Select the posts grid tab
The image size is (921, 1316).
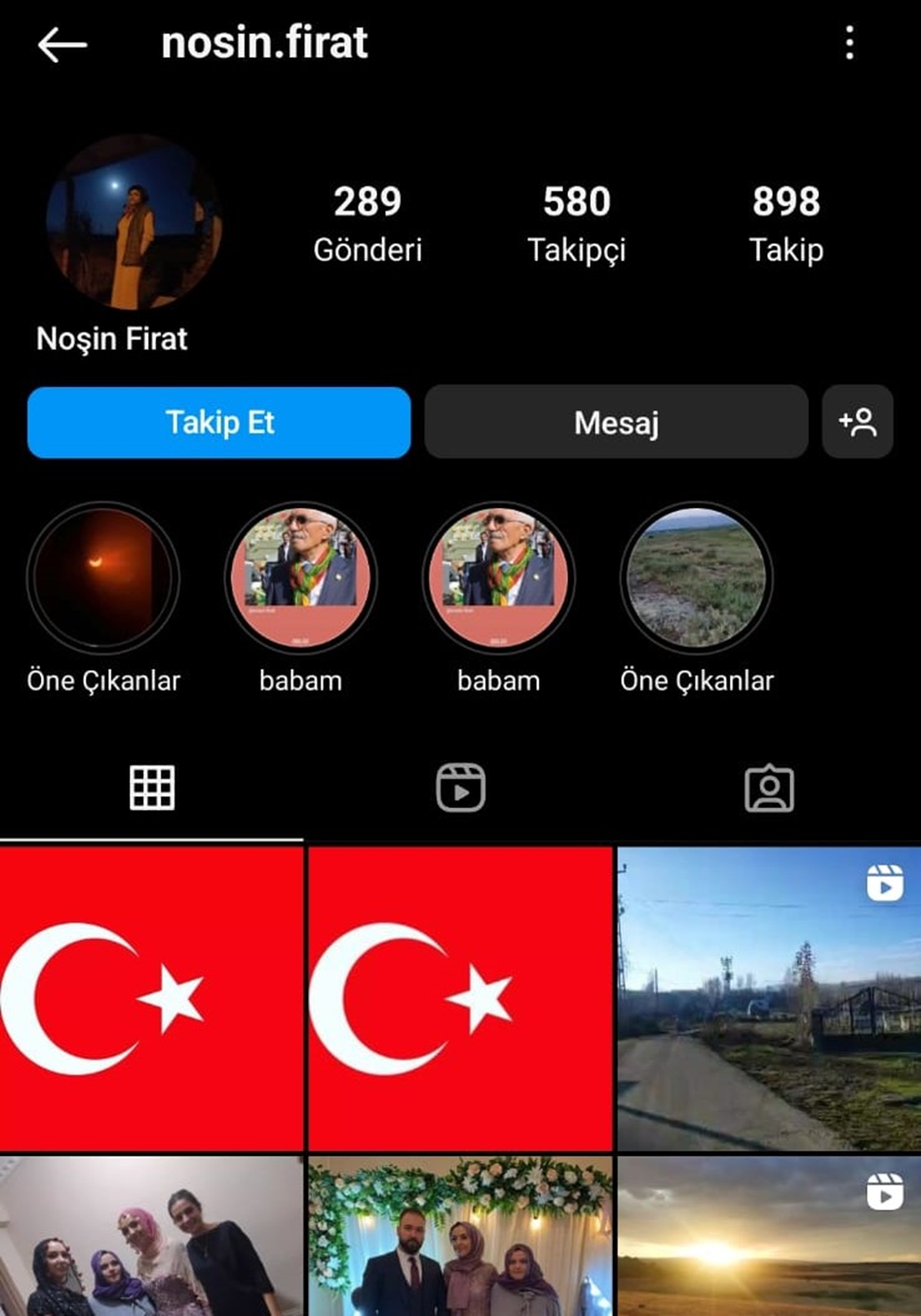pyautogui.click(x=152, y=788)
